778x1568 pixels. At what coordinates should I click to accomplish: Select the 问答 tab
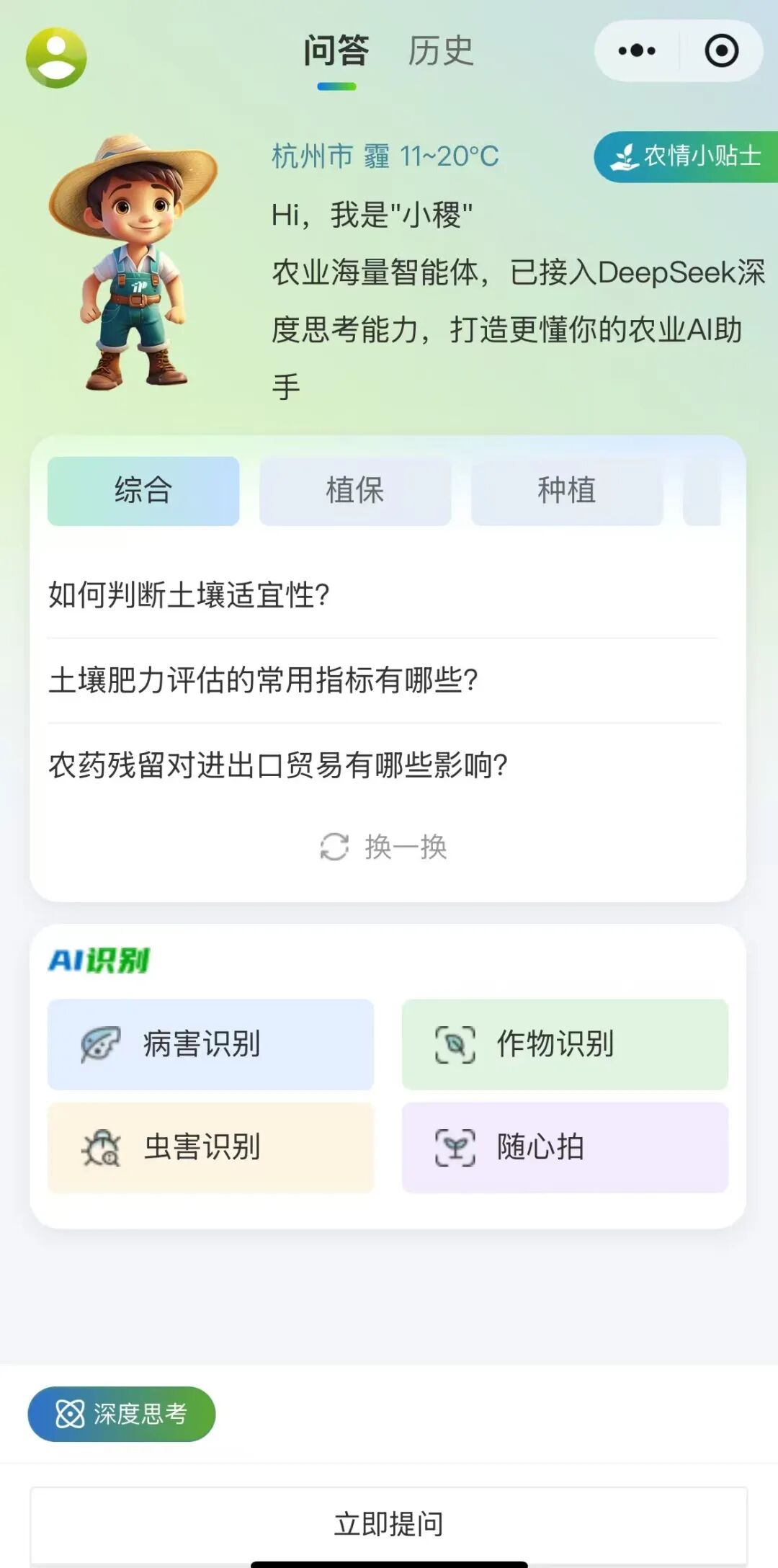coord(336,51)
